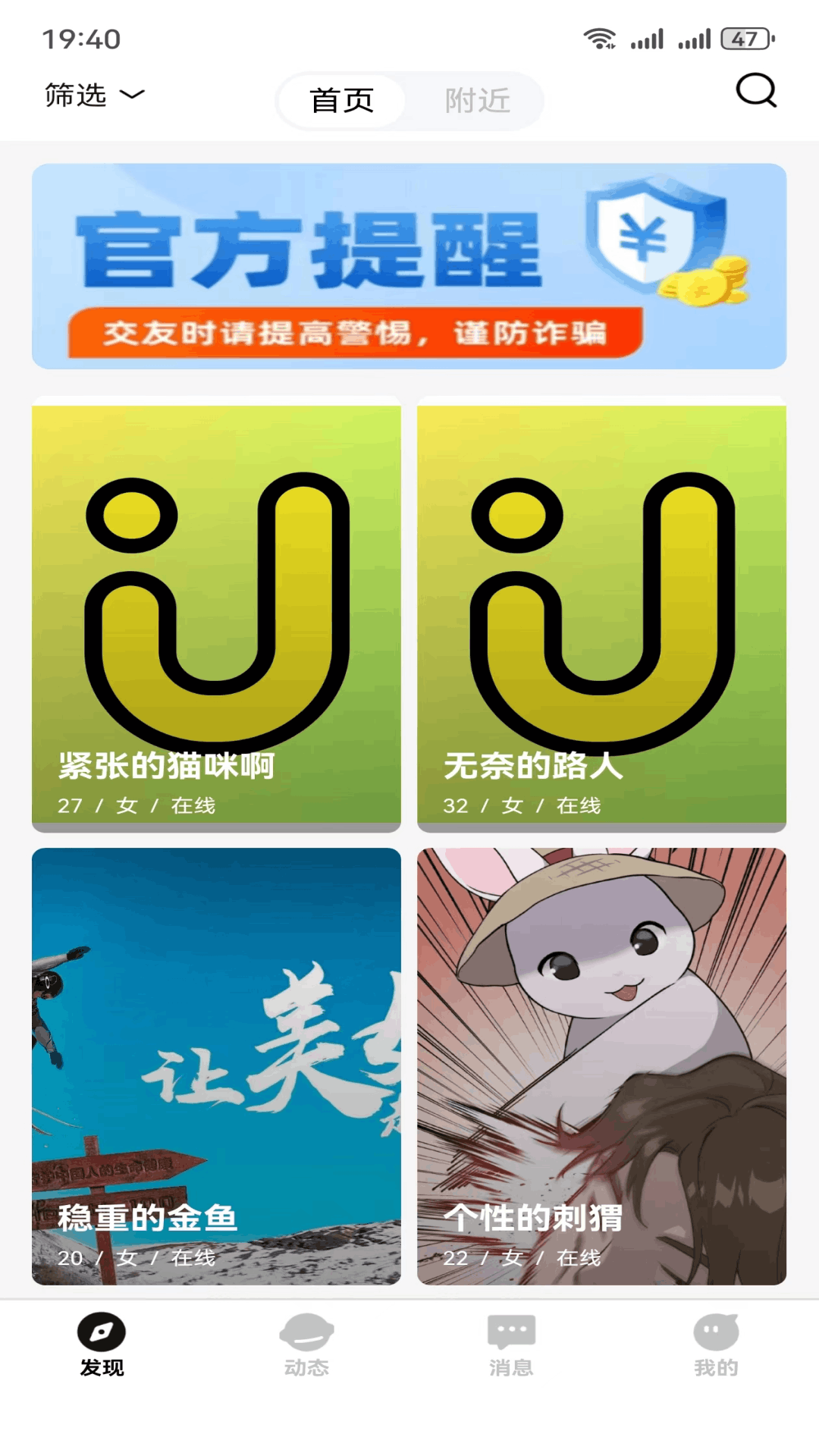819x1456 pixels.
Task: Open the search icon at top right
Action: click(x=755, y=91)
